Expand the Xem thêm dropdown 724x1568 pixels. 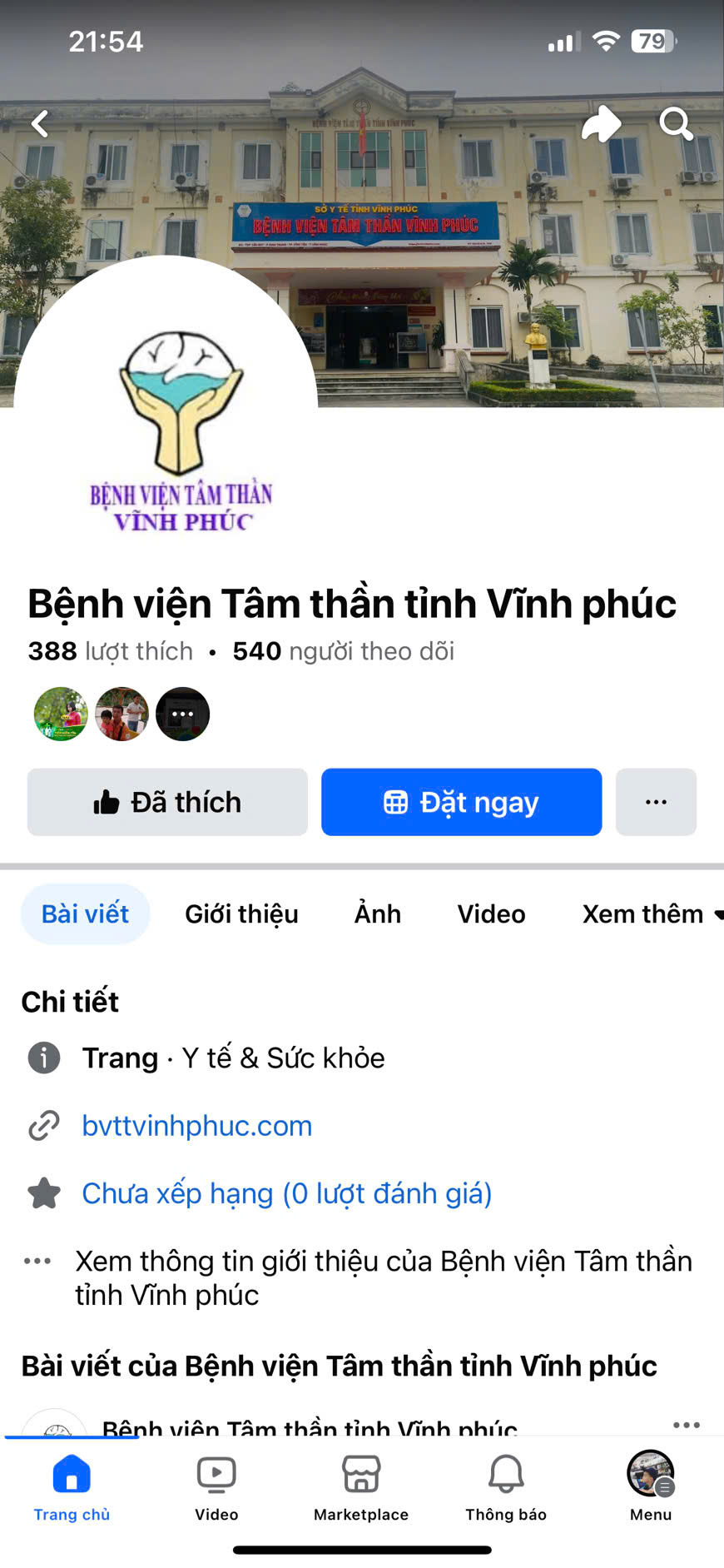[649, 913]
